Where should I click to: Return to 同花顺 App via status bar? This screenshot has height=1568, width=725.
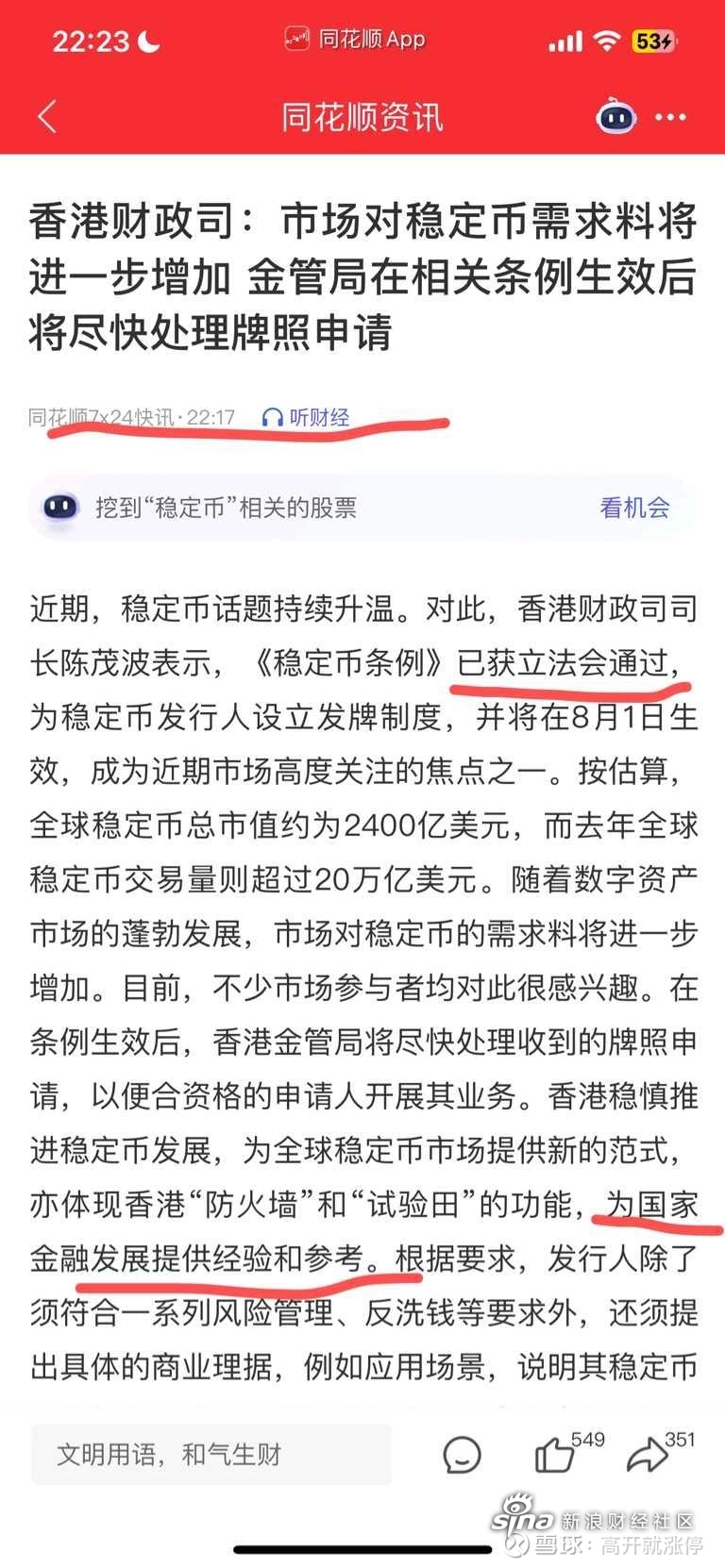[356, 40]
